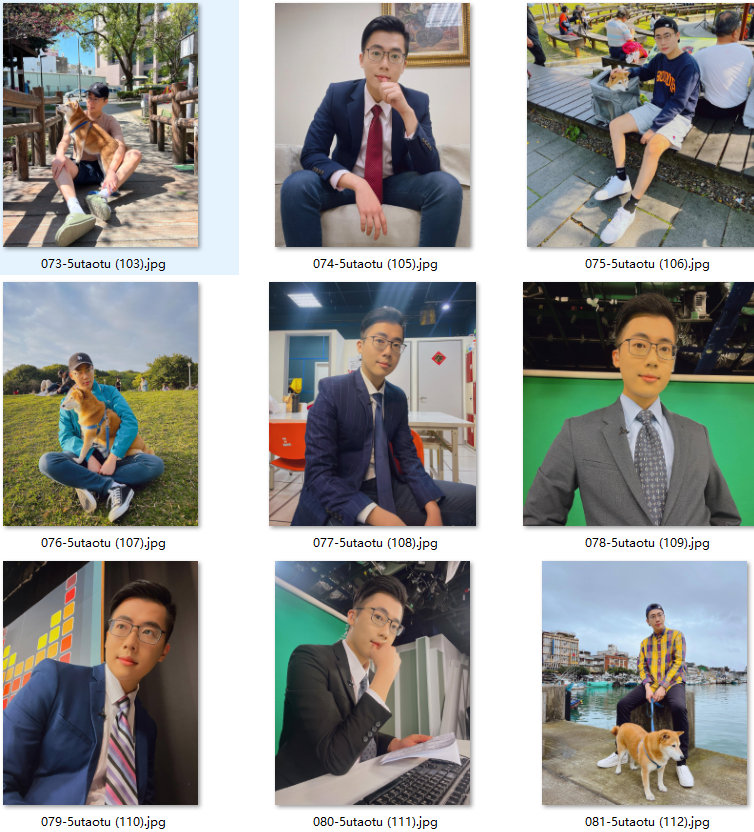Open image 074-5utaotu (105).jpg
This screenshot has height=832, width=754.
(372, 125)
